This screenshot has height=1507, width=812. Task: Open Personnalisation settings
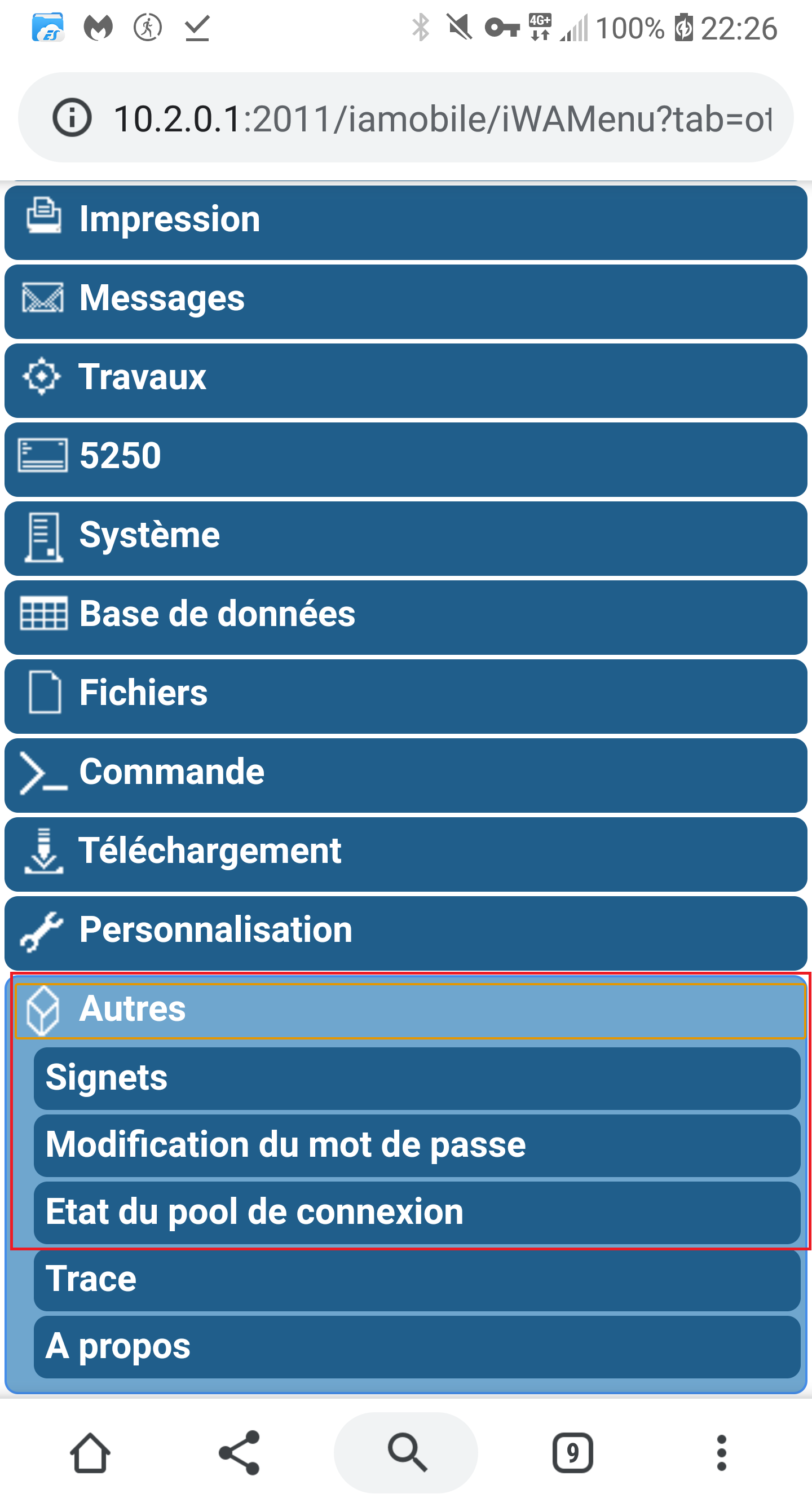click(x=406, y=933)
